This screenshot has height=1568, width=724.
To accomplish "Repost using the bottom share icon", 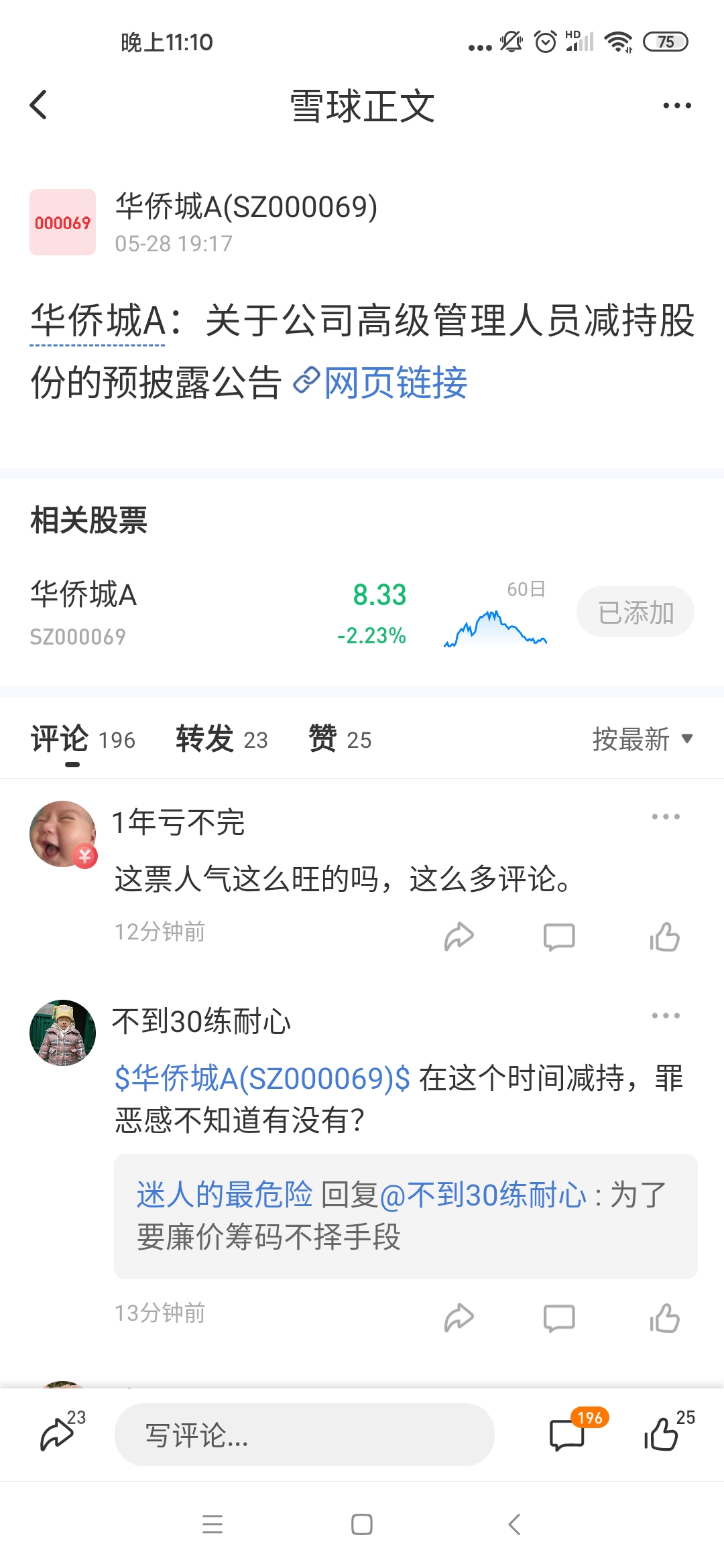I will coord(62,1433).
